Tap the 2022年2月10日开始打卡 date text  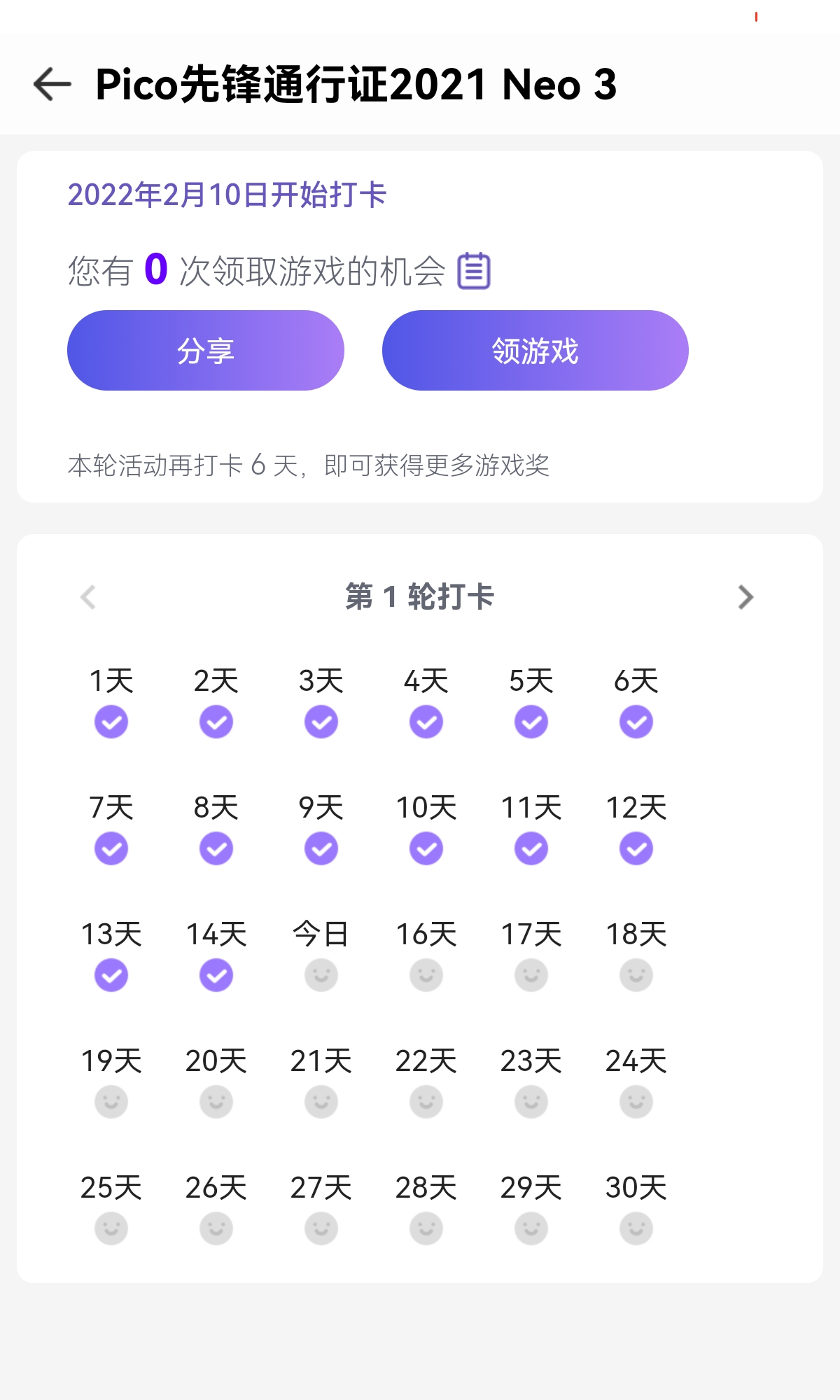coord(228,197)
